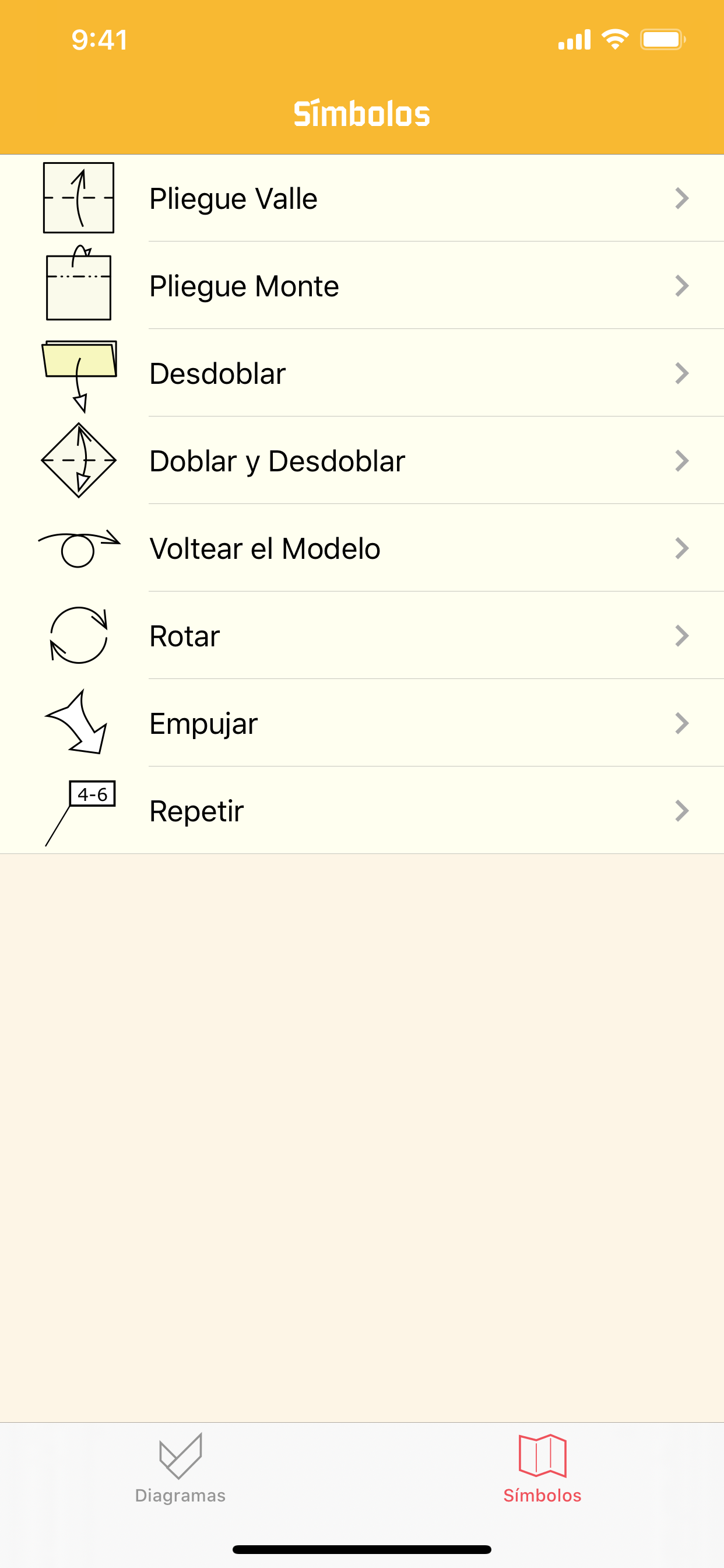The image size is (724, 1568).
Task: Tap the Empujar row
Action: click(x=361, y=723)
